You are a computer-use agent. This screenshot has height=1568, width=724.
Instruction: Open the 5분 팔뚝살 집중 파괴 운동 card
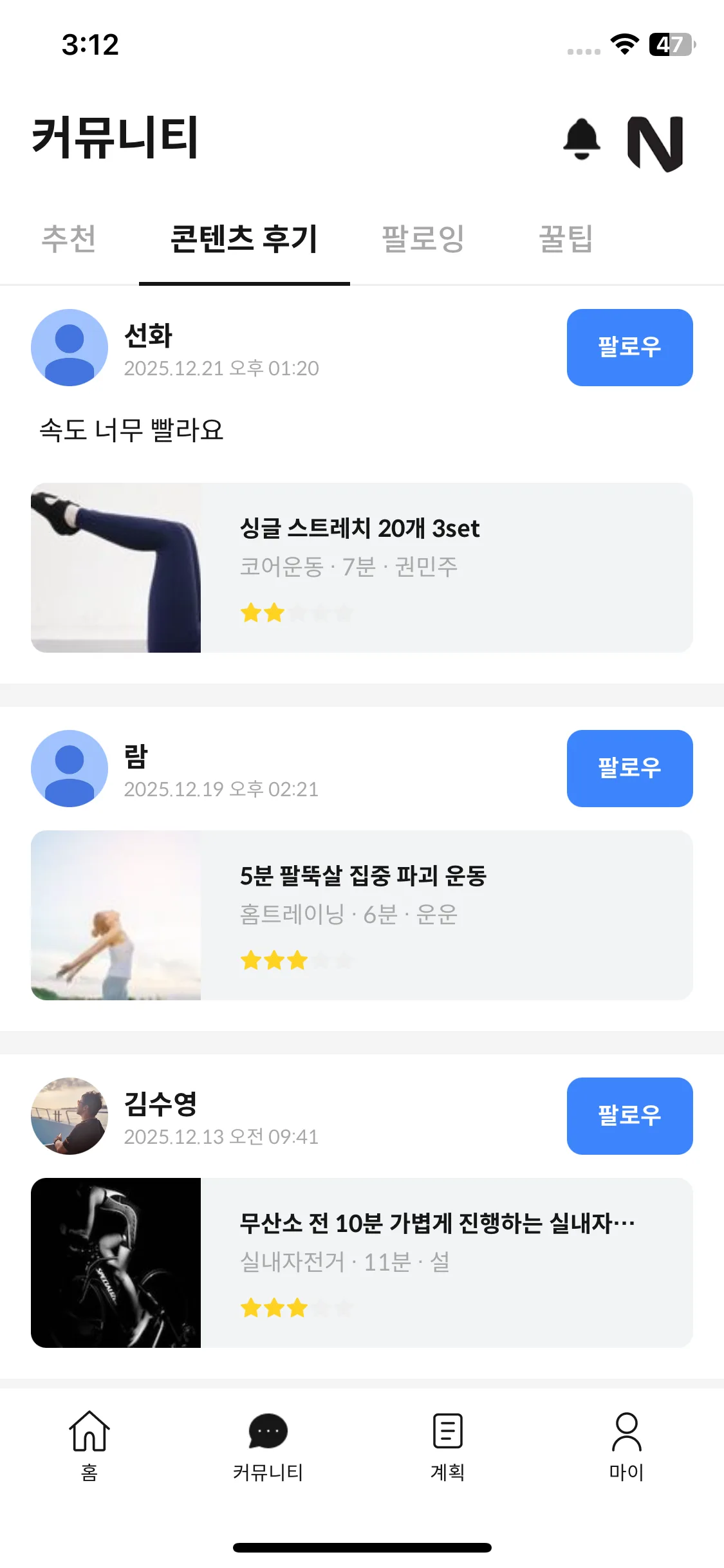pos(362,915)
